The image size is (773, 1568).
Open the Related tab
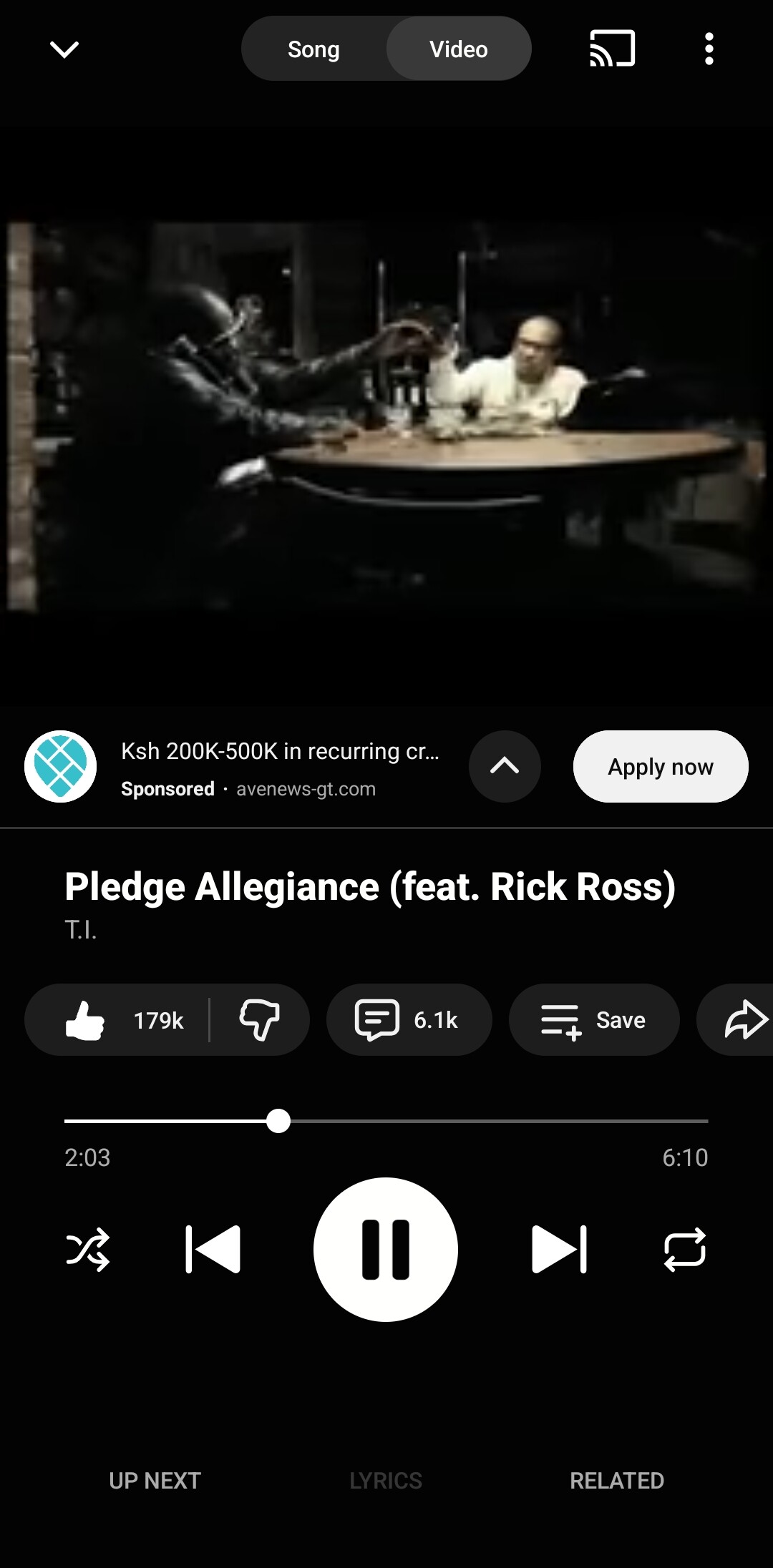pyautogui.click(x=617, y=1480)
